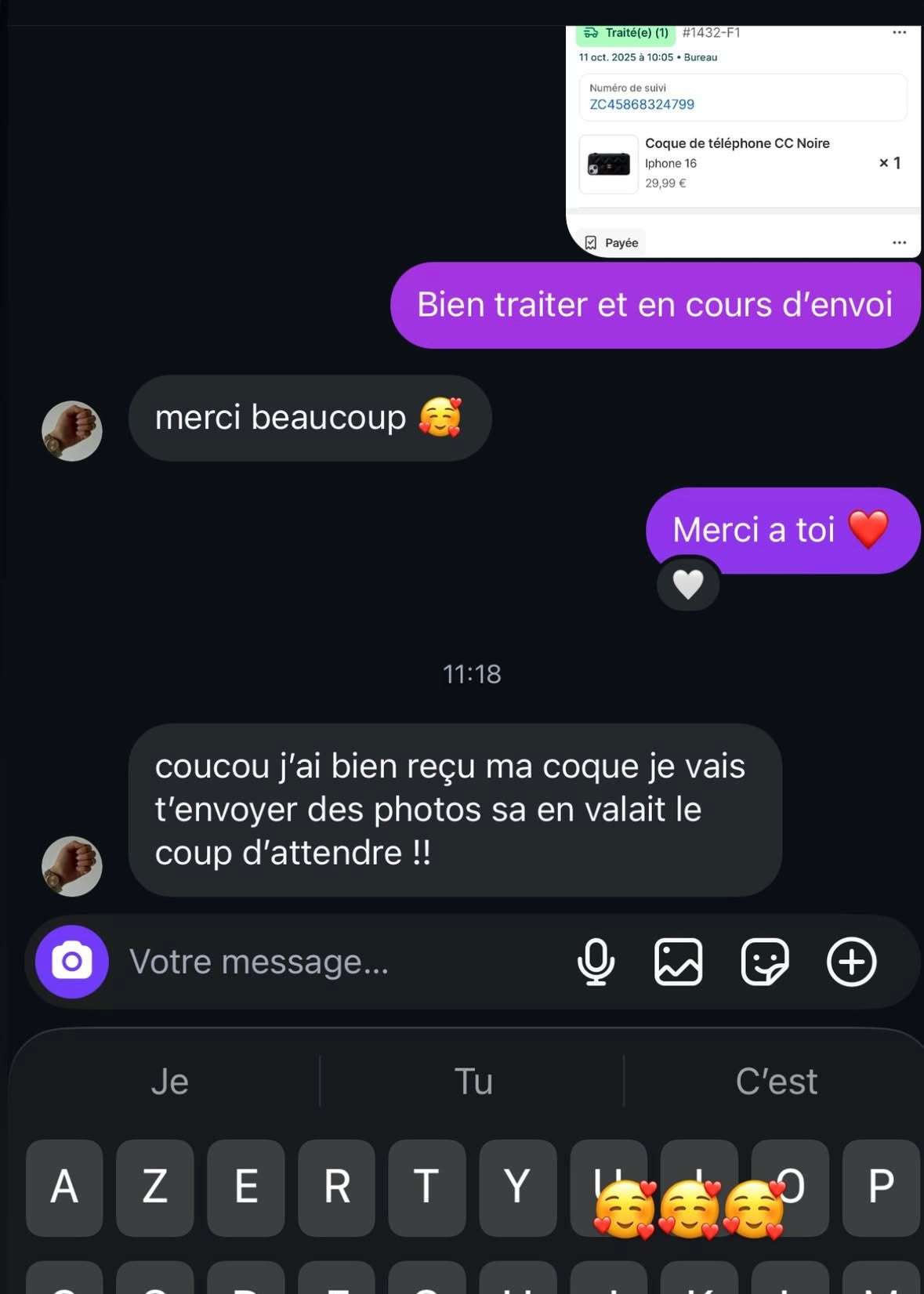Open the sticker picker icon
Viewport: 924px width, 1294px height.
[x=765, y=962]
